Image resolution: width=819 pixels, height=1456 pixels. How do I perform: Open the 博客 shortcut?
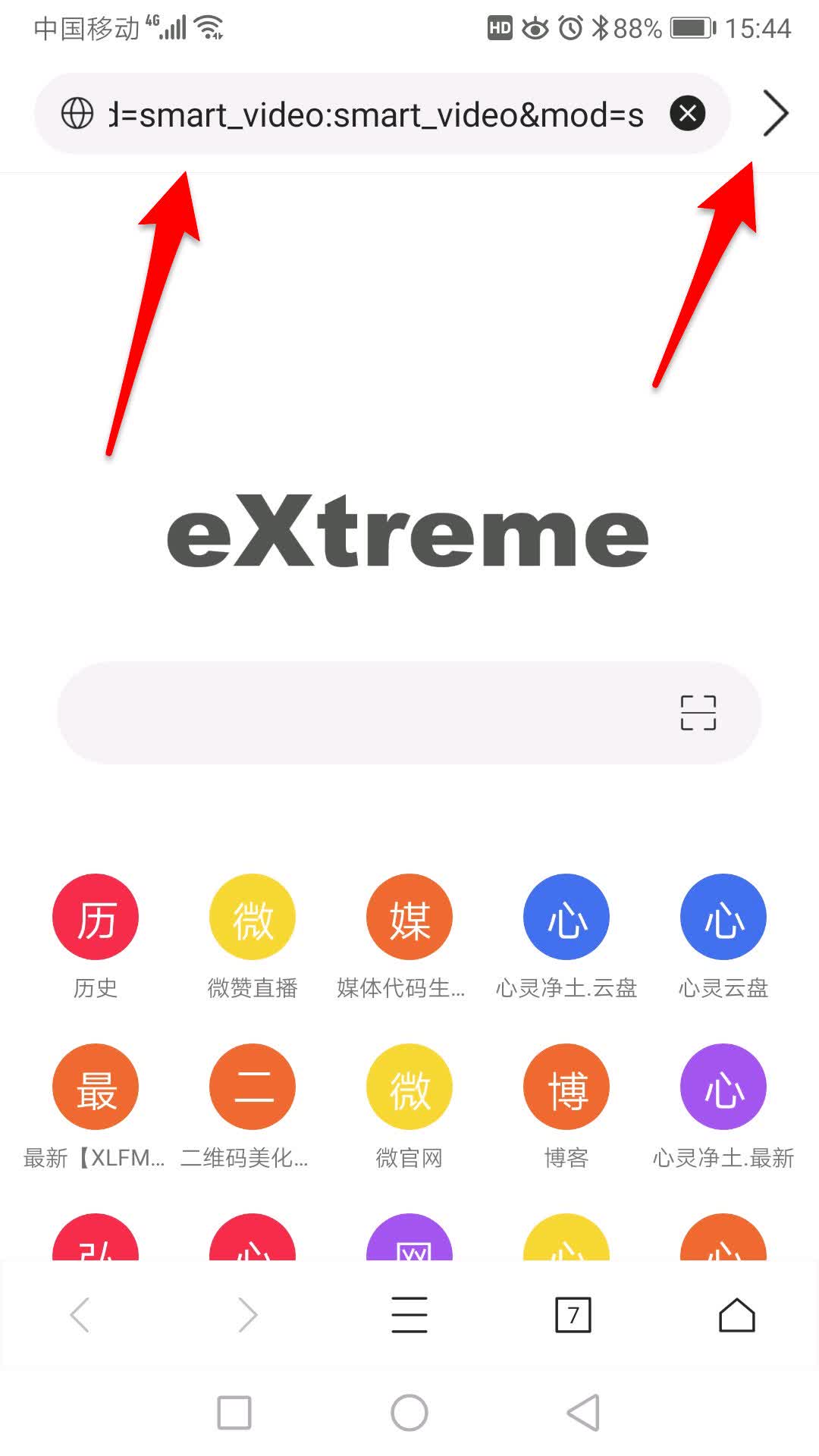566,1087
